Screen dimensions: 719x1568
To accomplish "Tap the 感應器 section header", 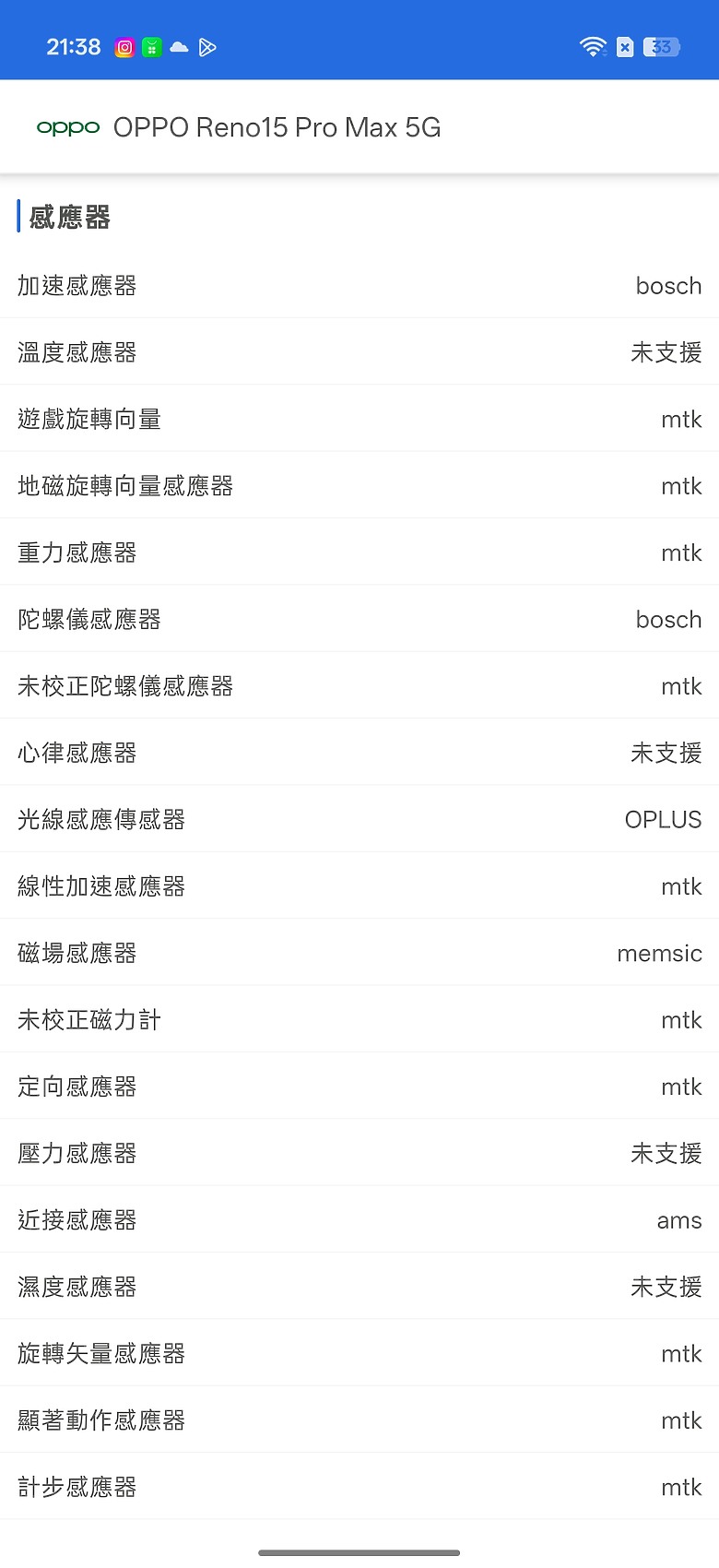I will coord(65,218).
